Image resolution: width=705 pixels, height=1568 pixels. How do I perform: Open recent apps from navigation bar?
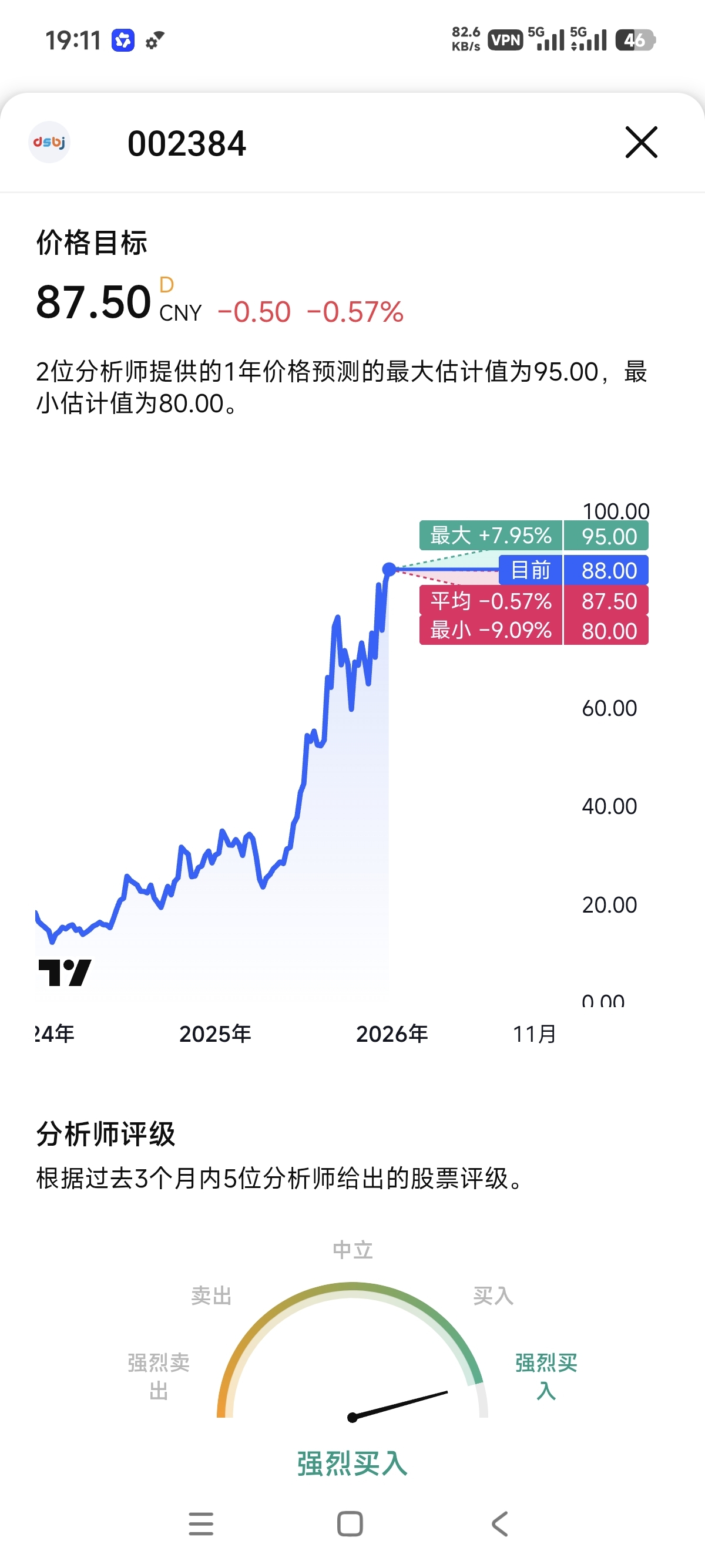201,1523
